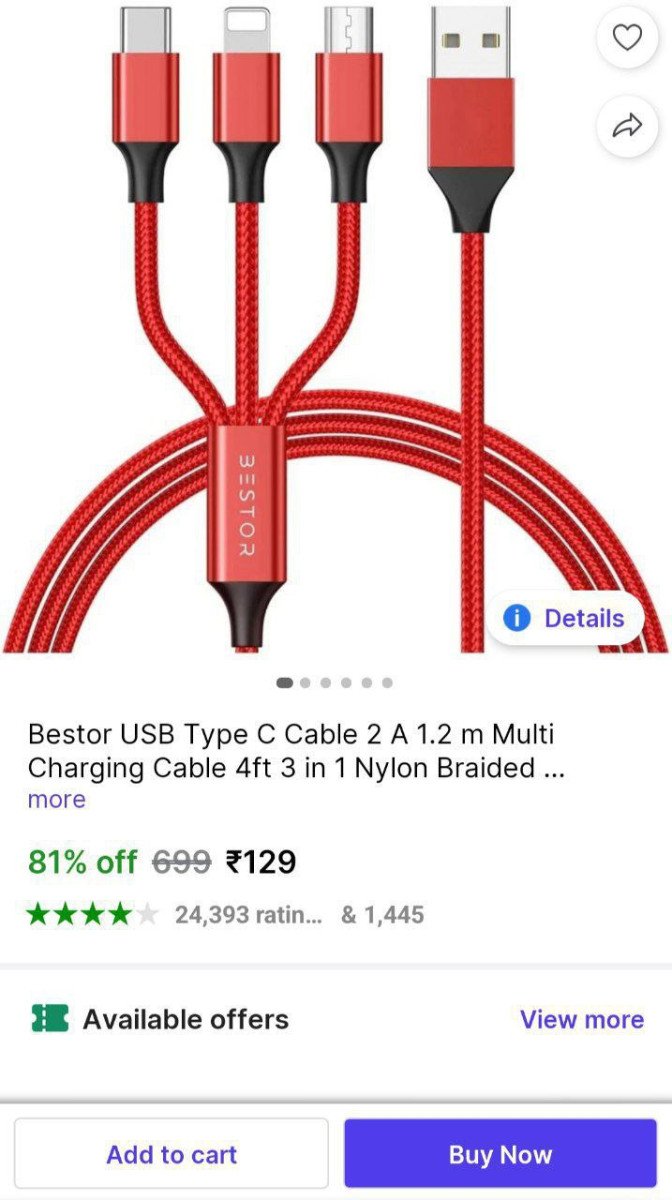Image resolution: width=672 pixels, height=1200 pixels.
Task: Buy Now at ₹129
Action: click(500, 1154)
